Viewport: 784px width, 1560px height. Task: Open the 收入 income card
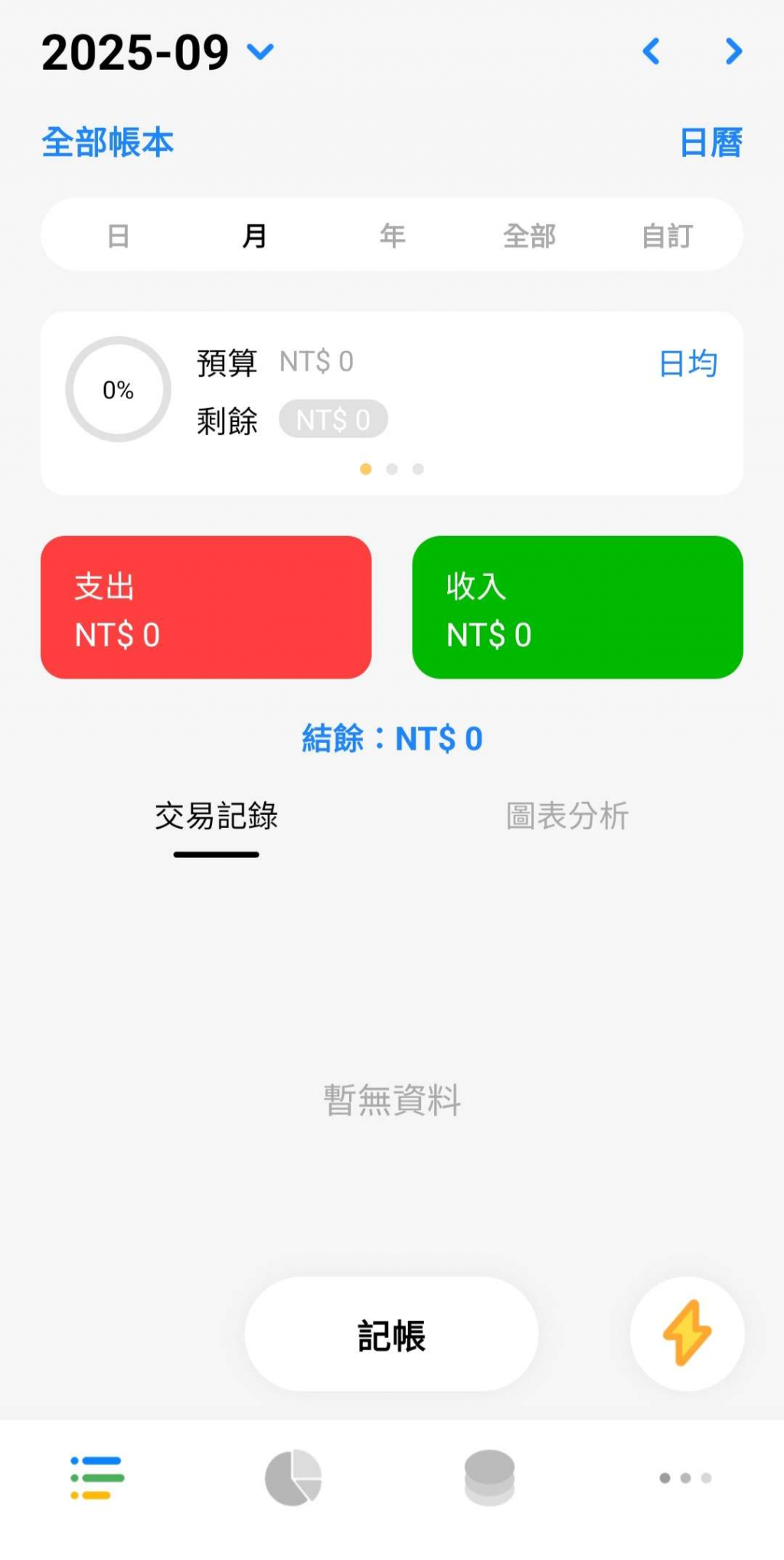coord(577,607)
